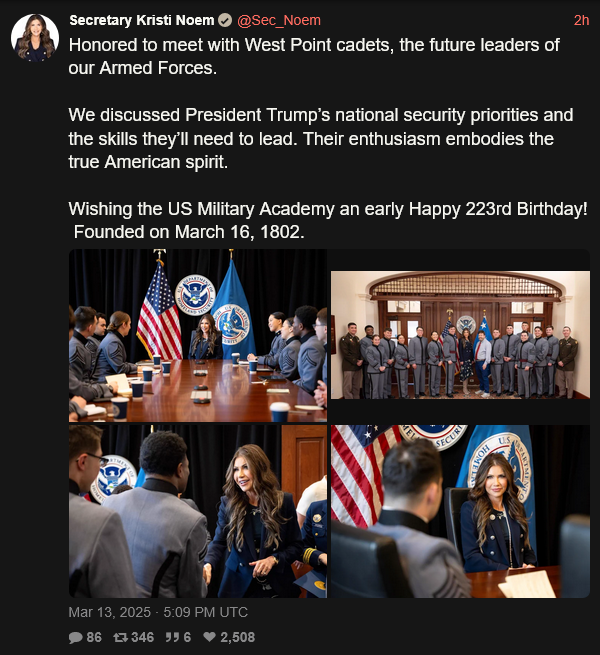Open the seated photo at the table
600x655 pixels.
coord(460,511)
